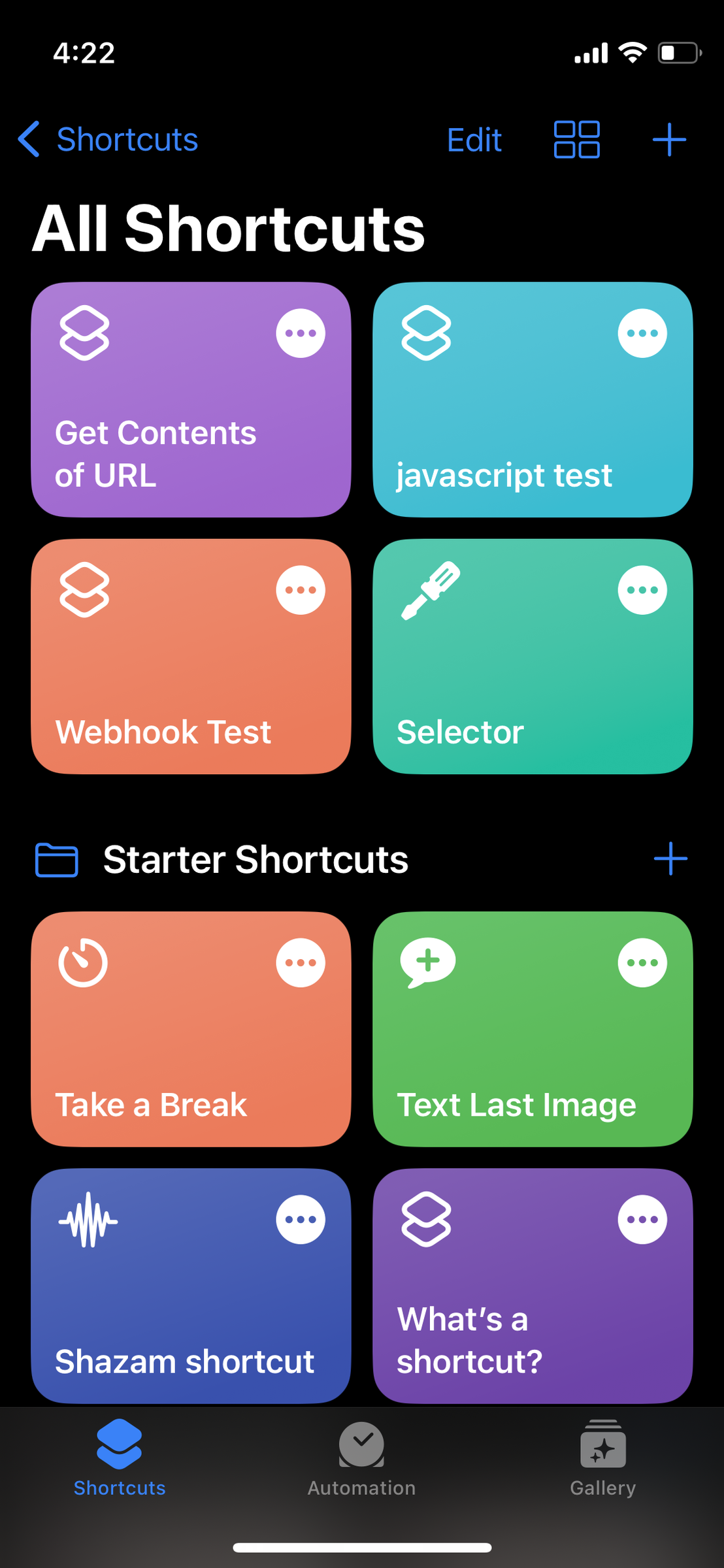Open the options menu on javascript test
This screenshot has width=724, height=1568.
tap(642, 333)
